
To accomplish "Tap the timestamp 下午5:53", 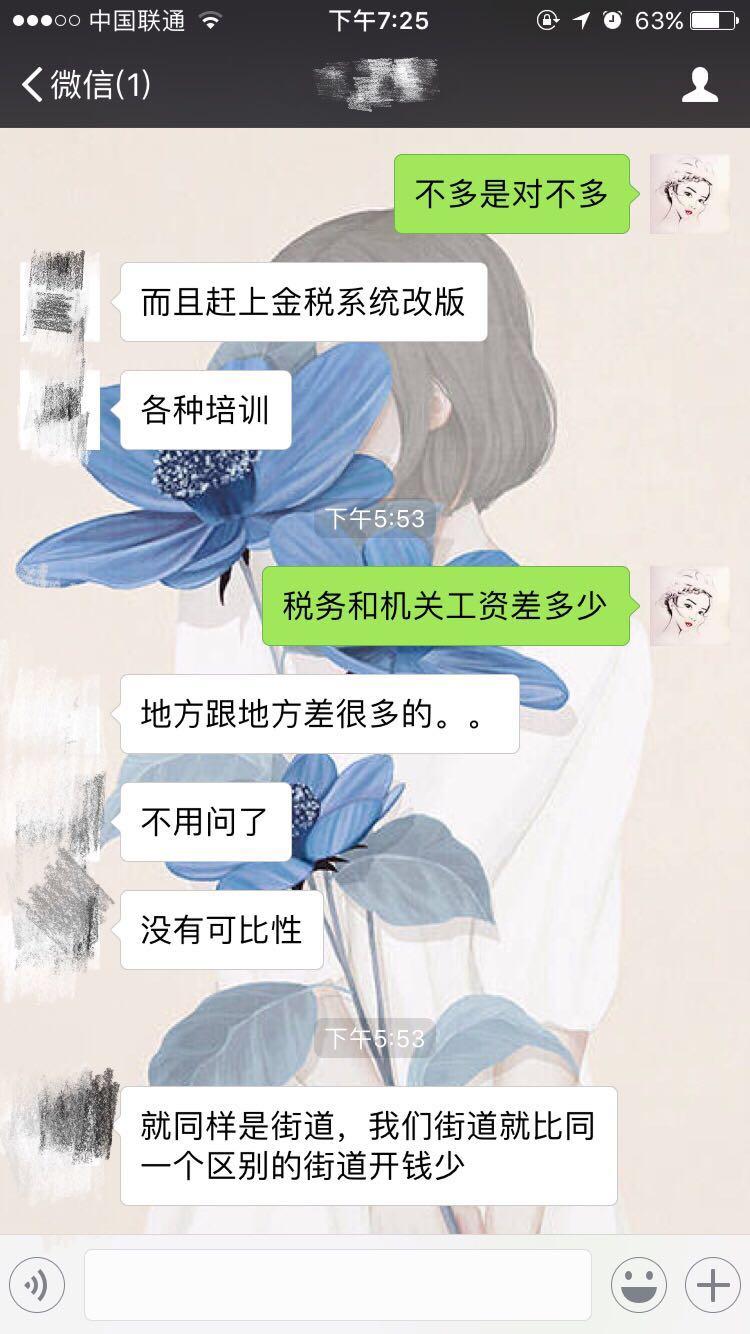I will (375, 519).
